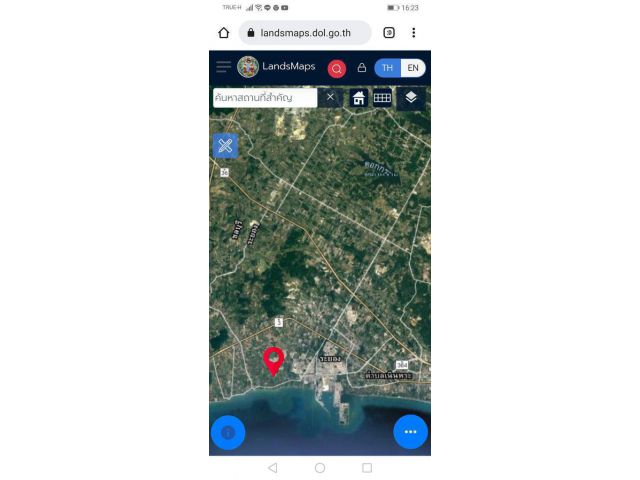Image resolution: width=640 pixels, height=480 pixels.
Task: Tap the house icon on the map toolbar
Action: (358, 97)
